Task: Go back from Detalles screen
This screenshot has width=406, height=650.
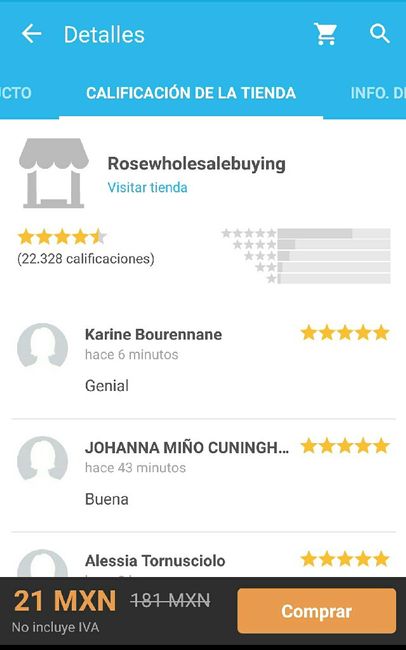Action: coord(31,34)
